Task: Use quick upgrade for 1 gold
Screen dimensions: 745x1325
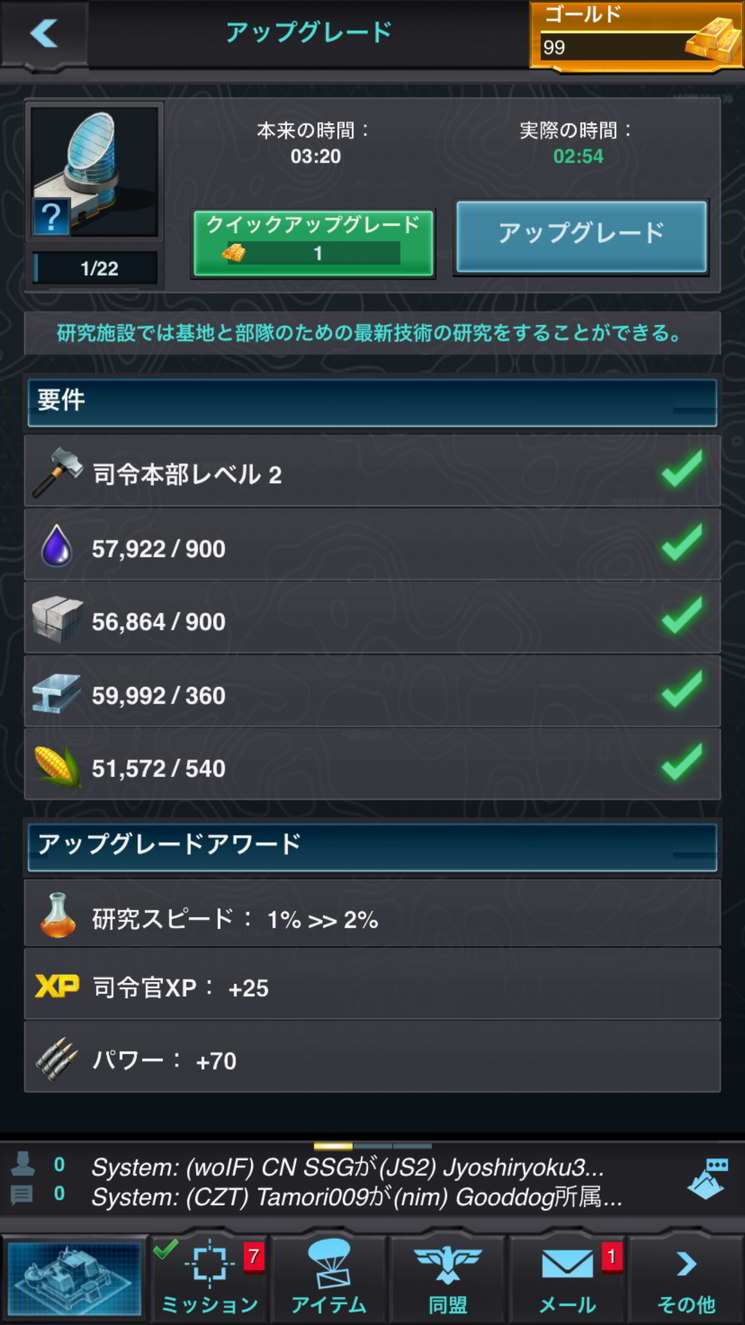Action: coord(313,243)
